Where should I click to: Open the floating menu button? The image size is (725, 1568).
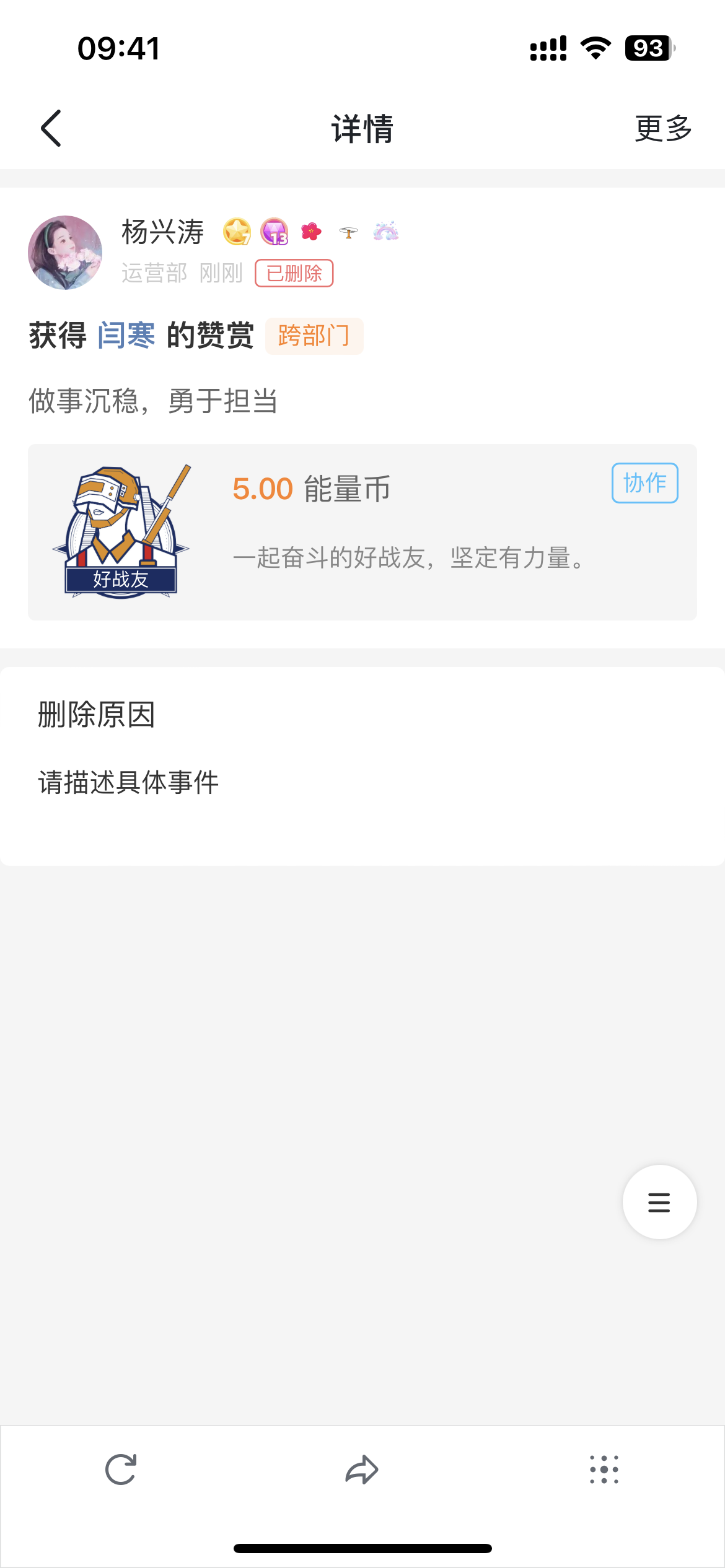point(659,1202)
